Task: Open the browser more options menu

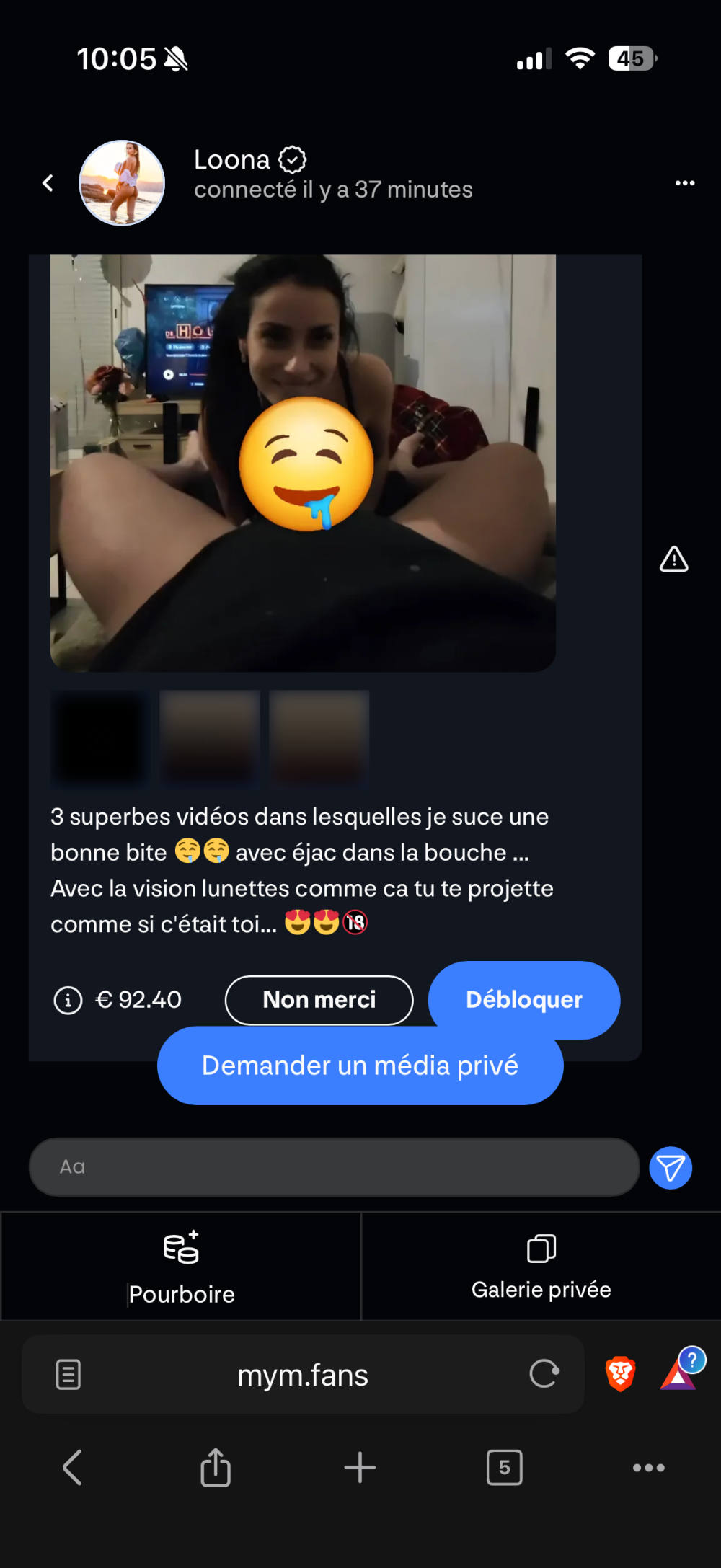Action: 648,1467
